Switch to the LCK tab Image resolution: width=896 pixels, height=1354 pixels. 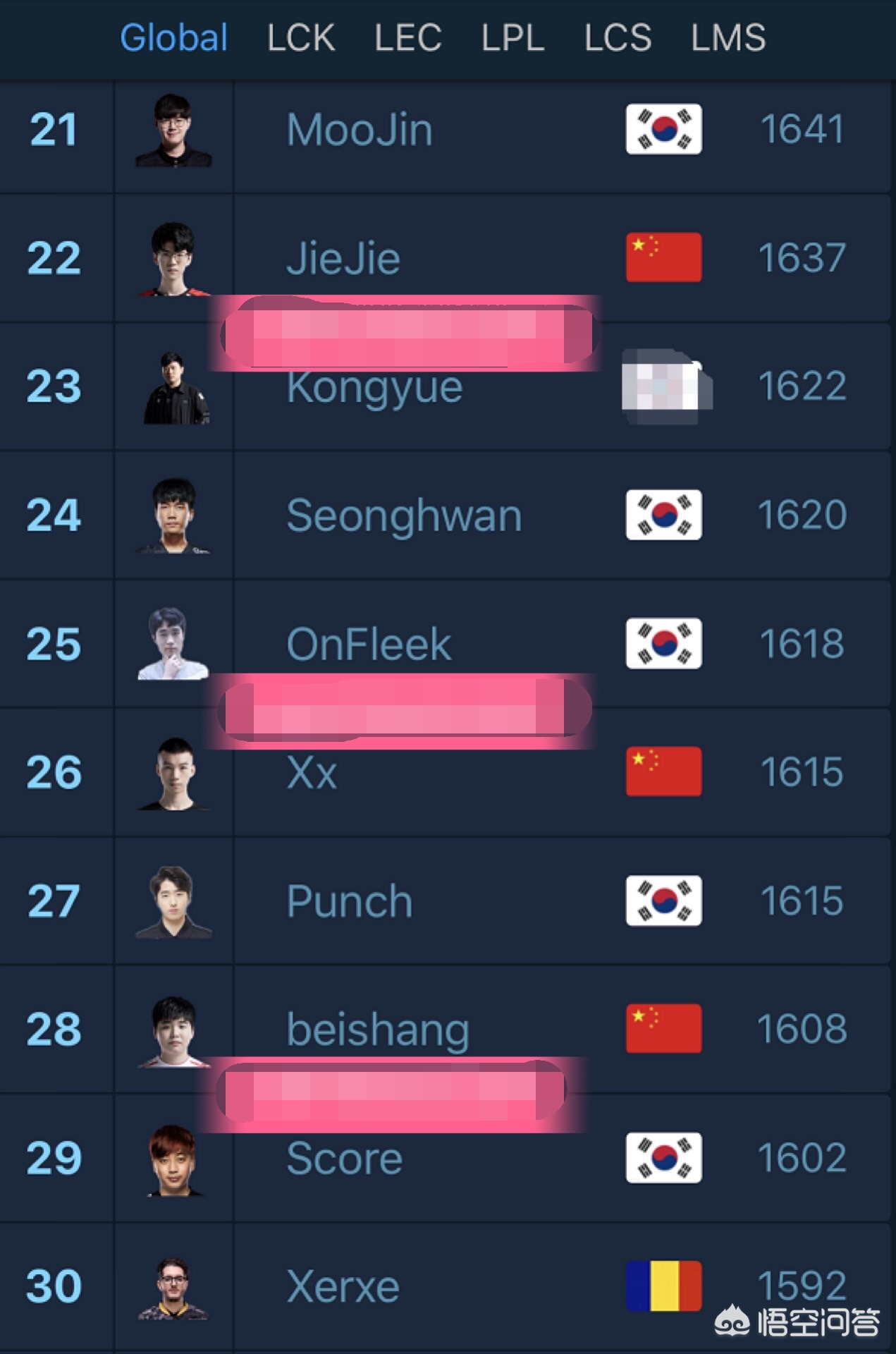tap(300, 37)
